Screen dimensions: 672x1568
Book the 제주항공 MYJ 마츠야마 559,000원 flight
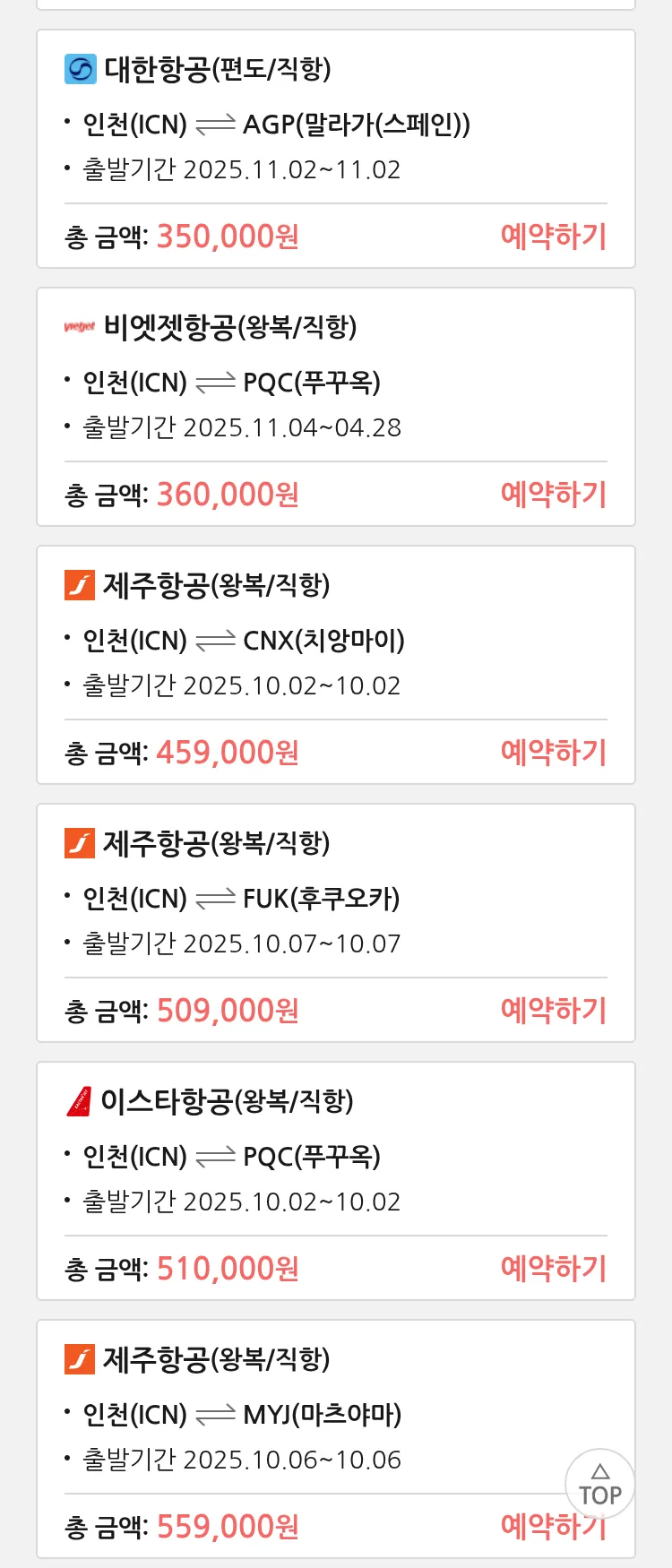pyautogui.click(x=529, y=1529)
